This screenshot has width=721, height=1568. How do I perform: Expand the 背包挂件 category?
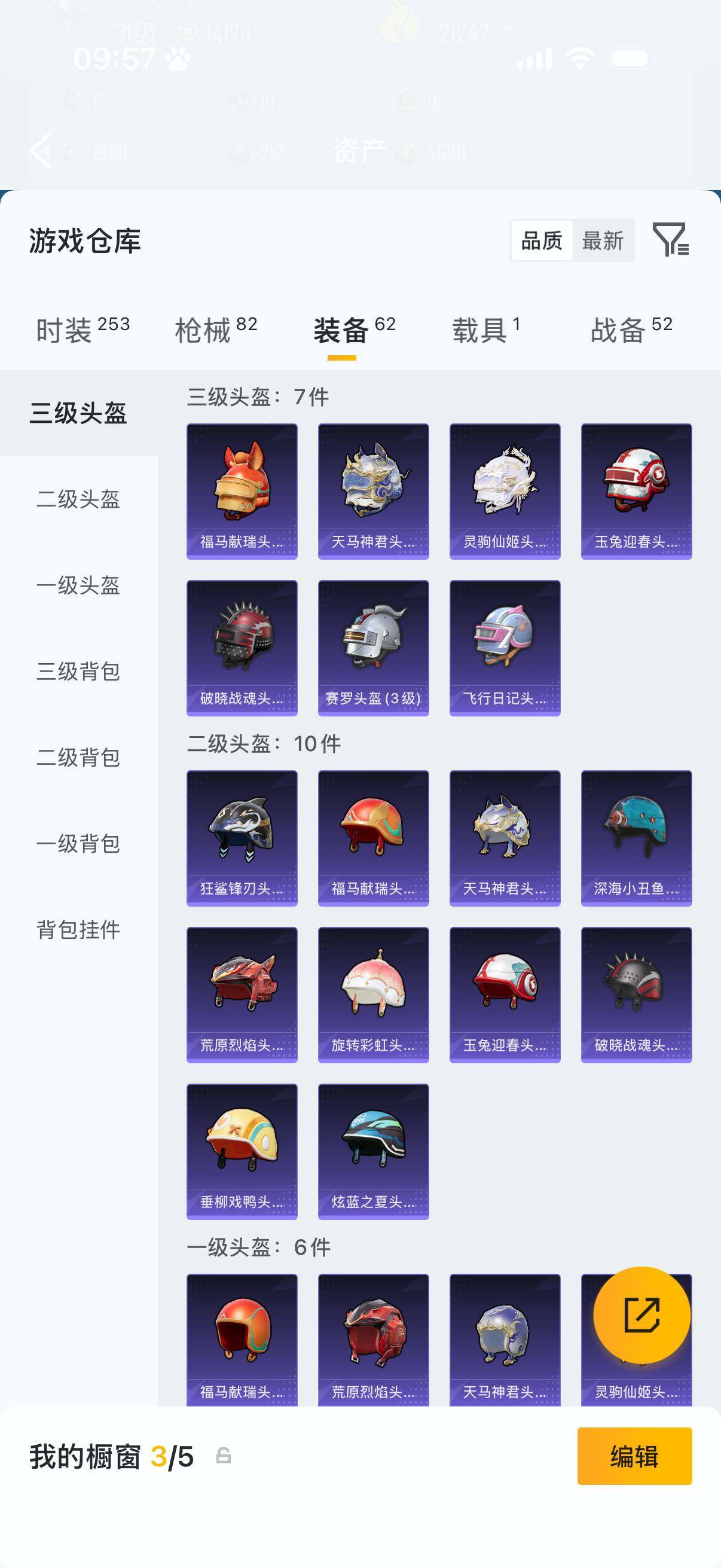pos(78,929)
